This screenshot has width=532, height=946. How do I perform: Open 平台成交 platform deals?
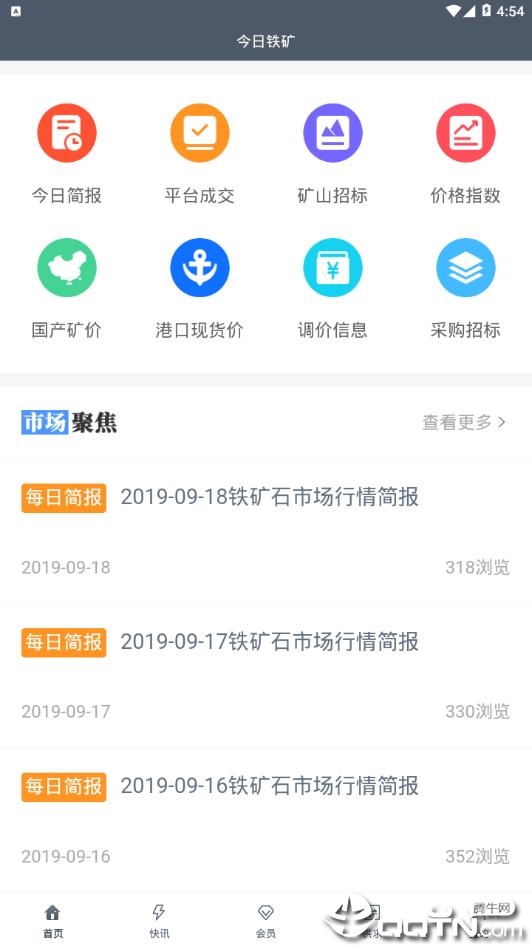200,154
